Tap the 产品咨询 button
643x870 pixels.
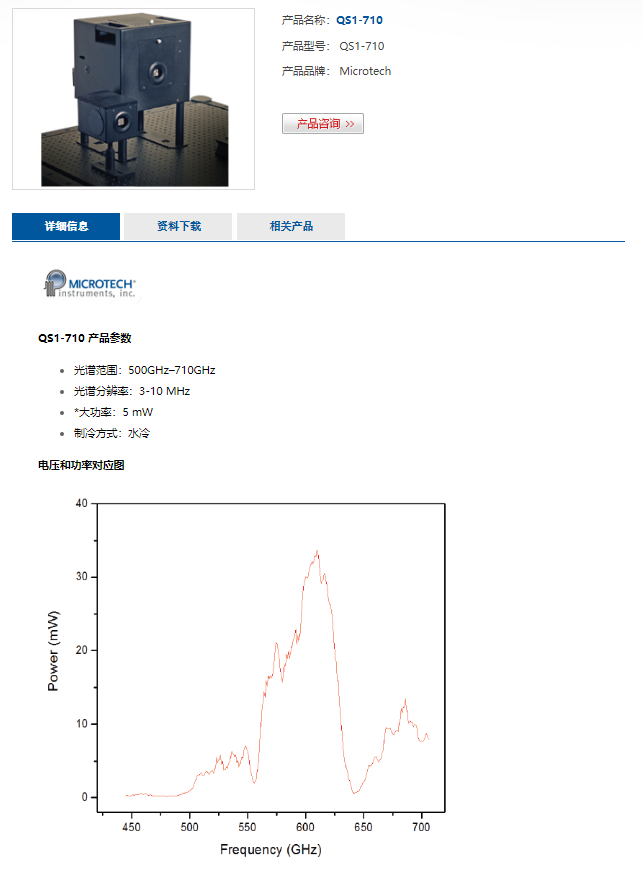[323, 124]
